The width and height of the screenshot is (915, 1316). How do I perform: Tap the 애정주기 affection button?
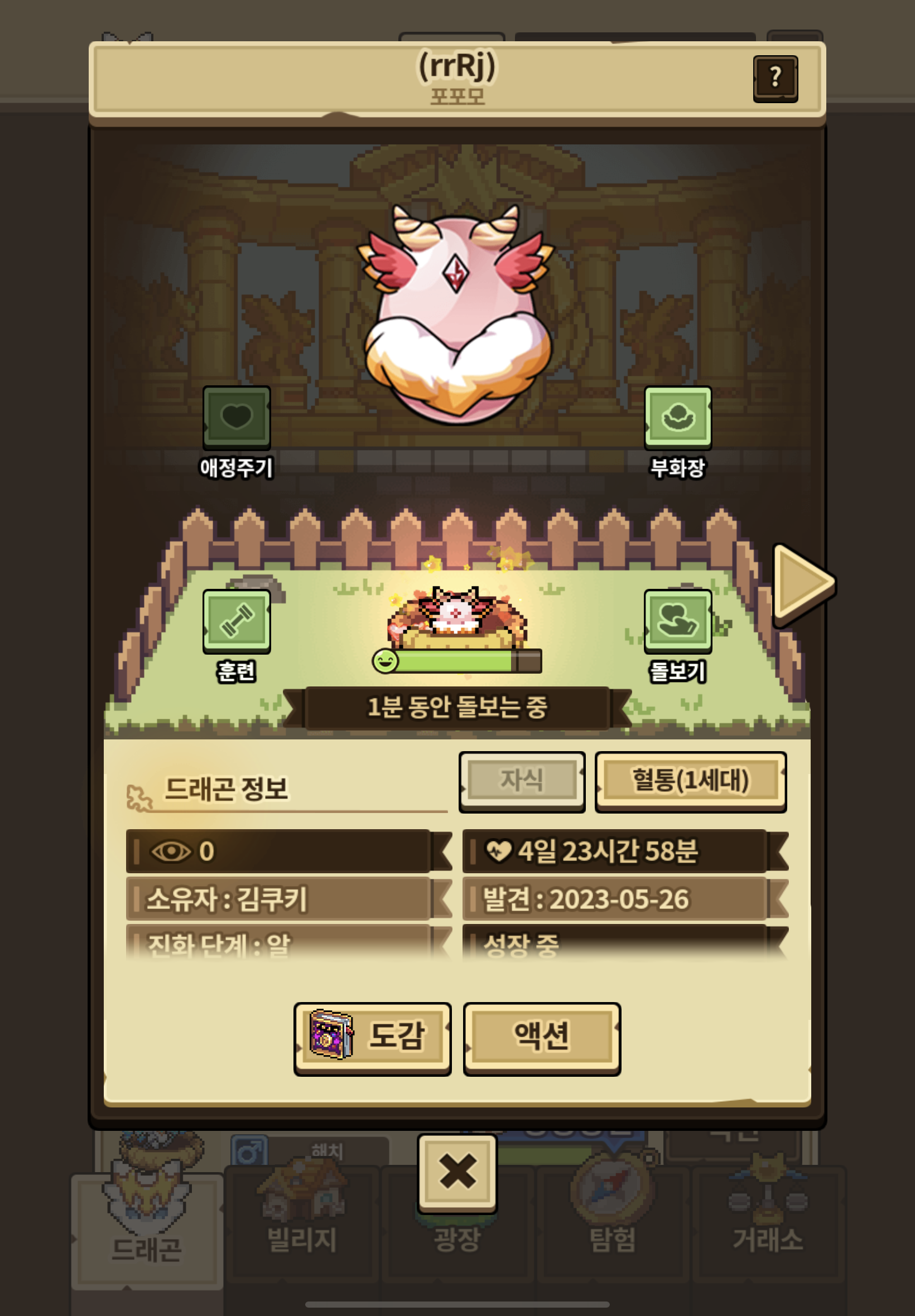[x=236, y=418]
